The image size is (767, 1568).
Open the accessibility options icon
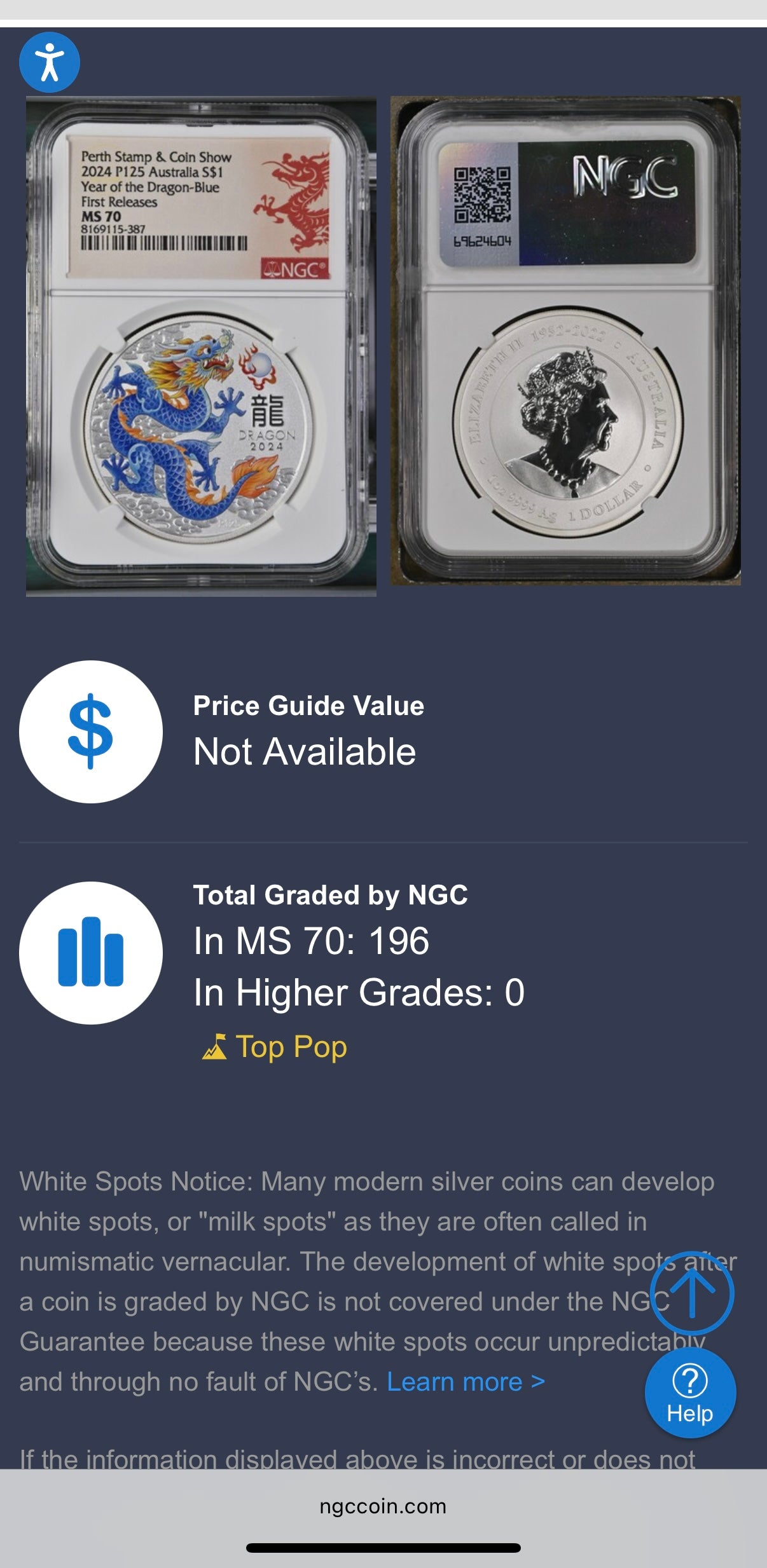click(50, 62)
